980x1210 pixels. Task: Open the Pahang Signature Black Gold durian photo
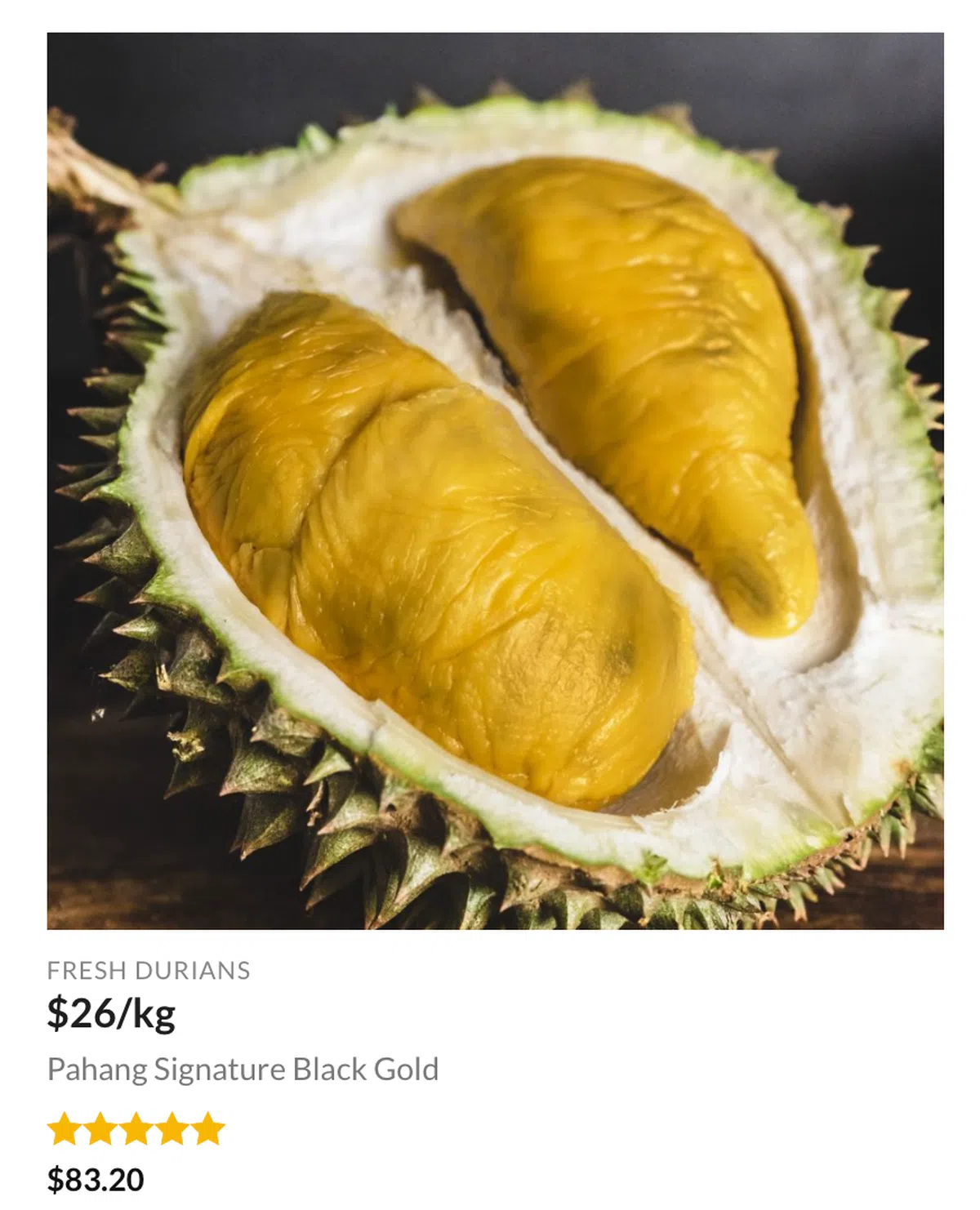[x=495, y=481]
